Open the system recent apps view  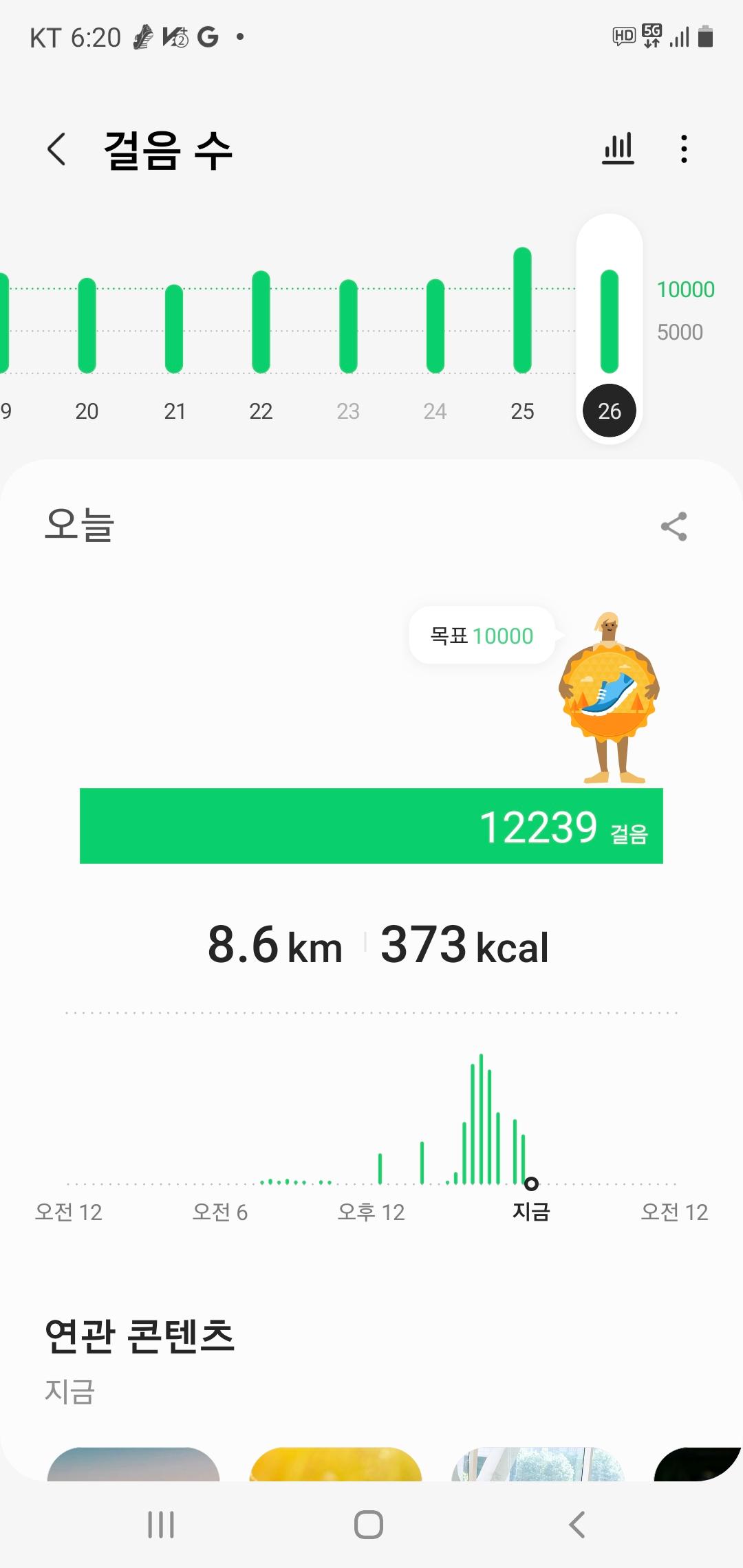[x=161, y=1525]
